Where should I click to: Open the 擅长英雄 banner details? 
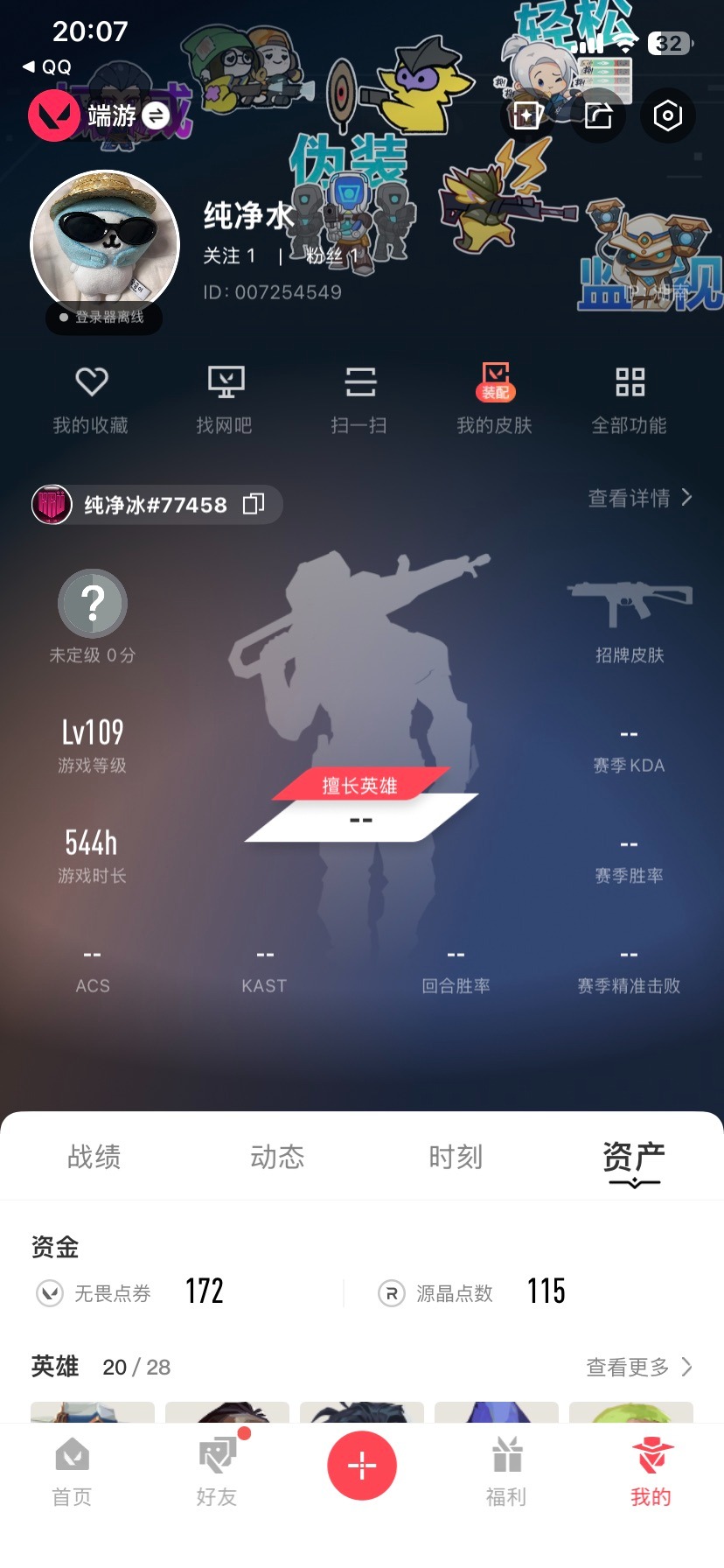361,786
